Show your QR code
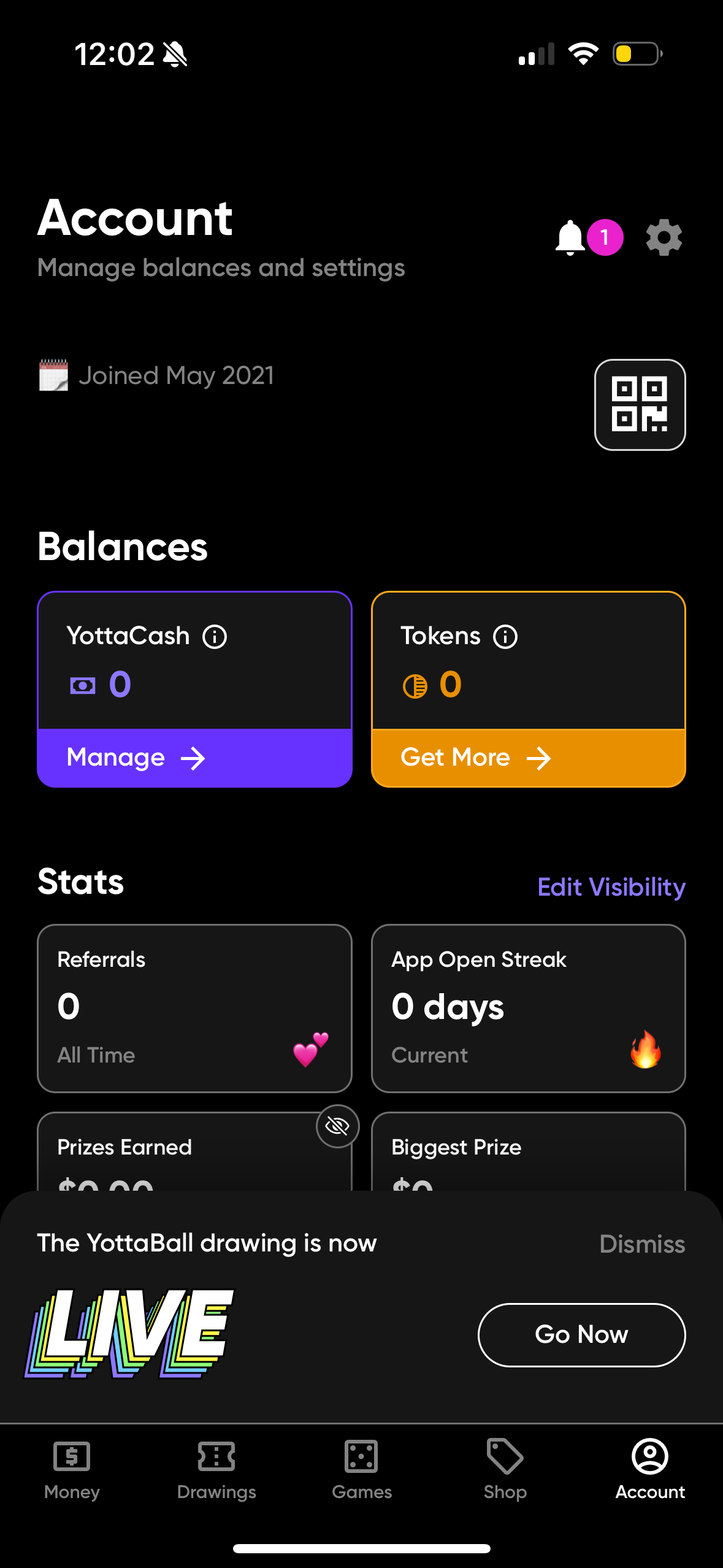 (640, 404)
